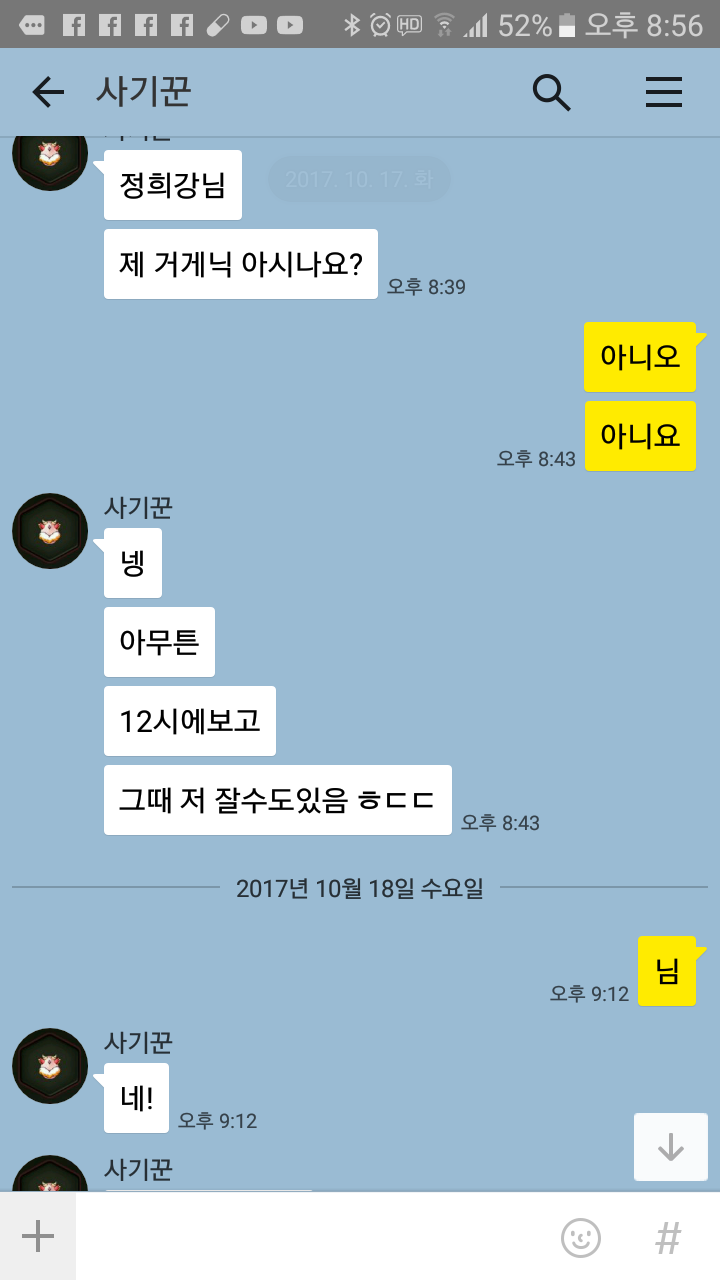Open the plus attachment menu
The image size is (720, 1280).
coord(38,1237)
